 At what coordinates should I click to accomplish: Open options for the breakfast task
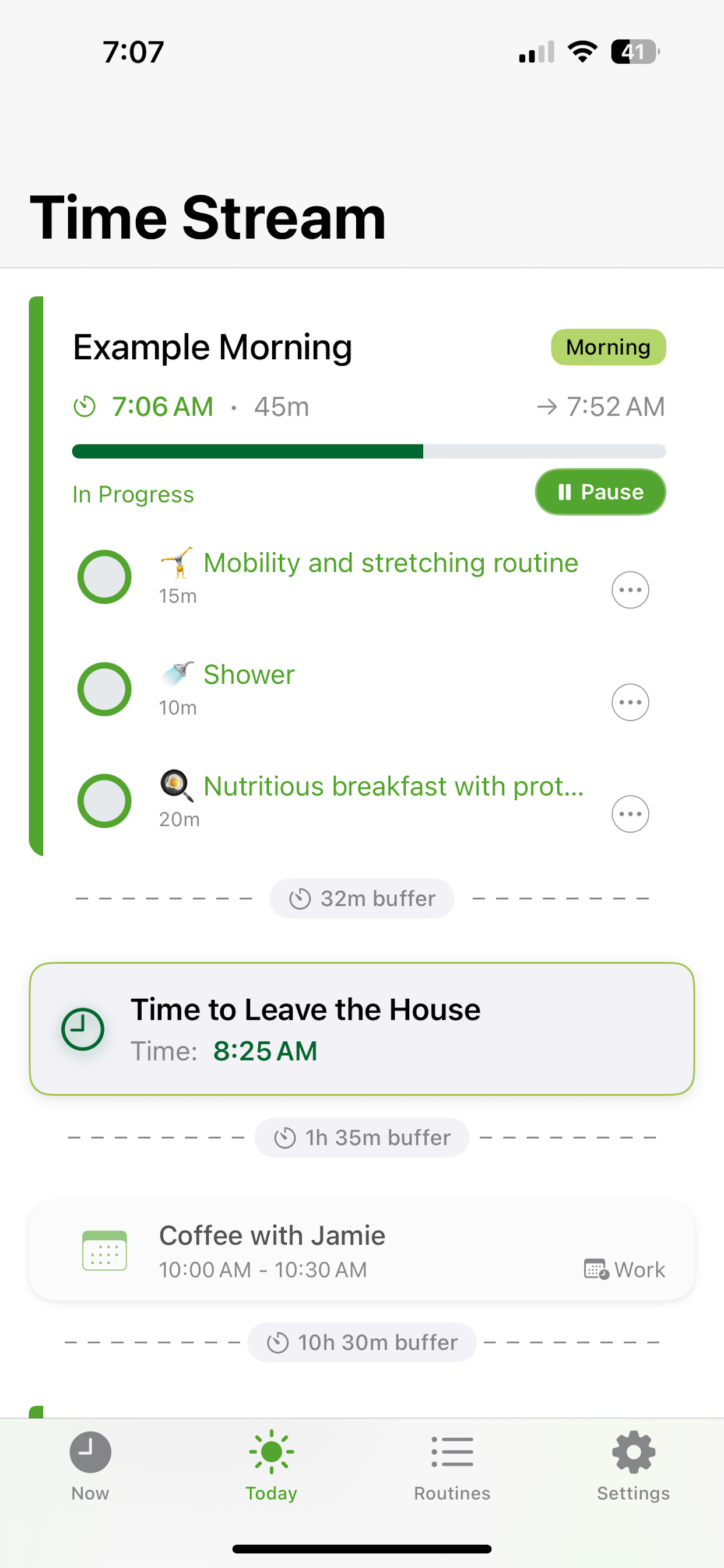(630, 814)
